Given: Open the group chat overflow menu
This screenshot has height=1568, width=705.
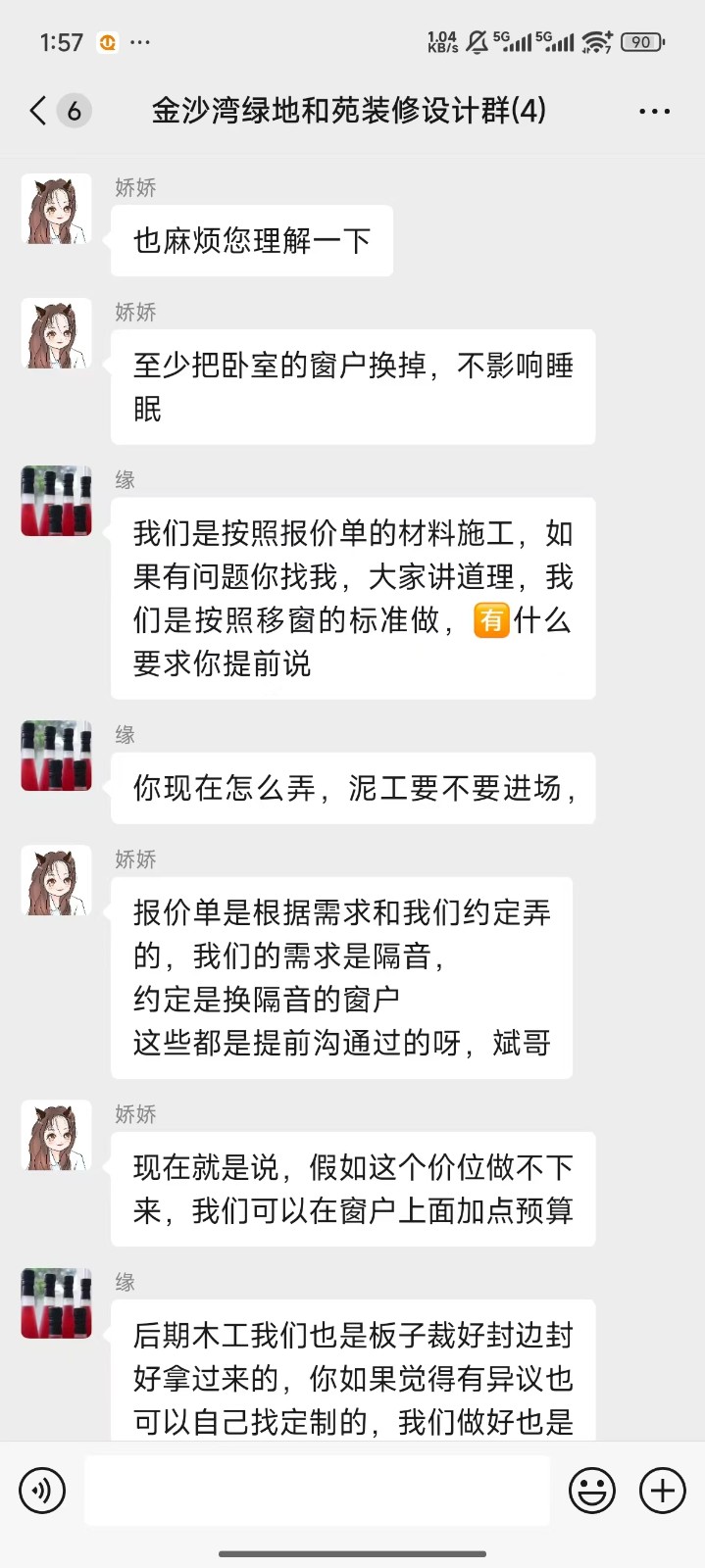Looking at the screenshot, I should (x=654, y=112).
